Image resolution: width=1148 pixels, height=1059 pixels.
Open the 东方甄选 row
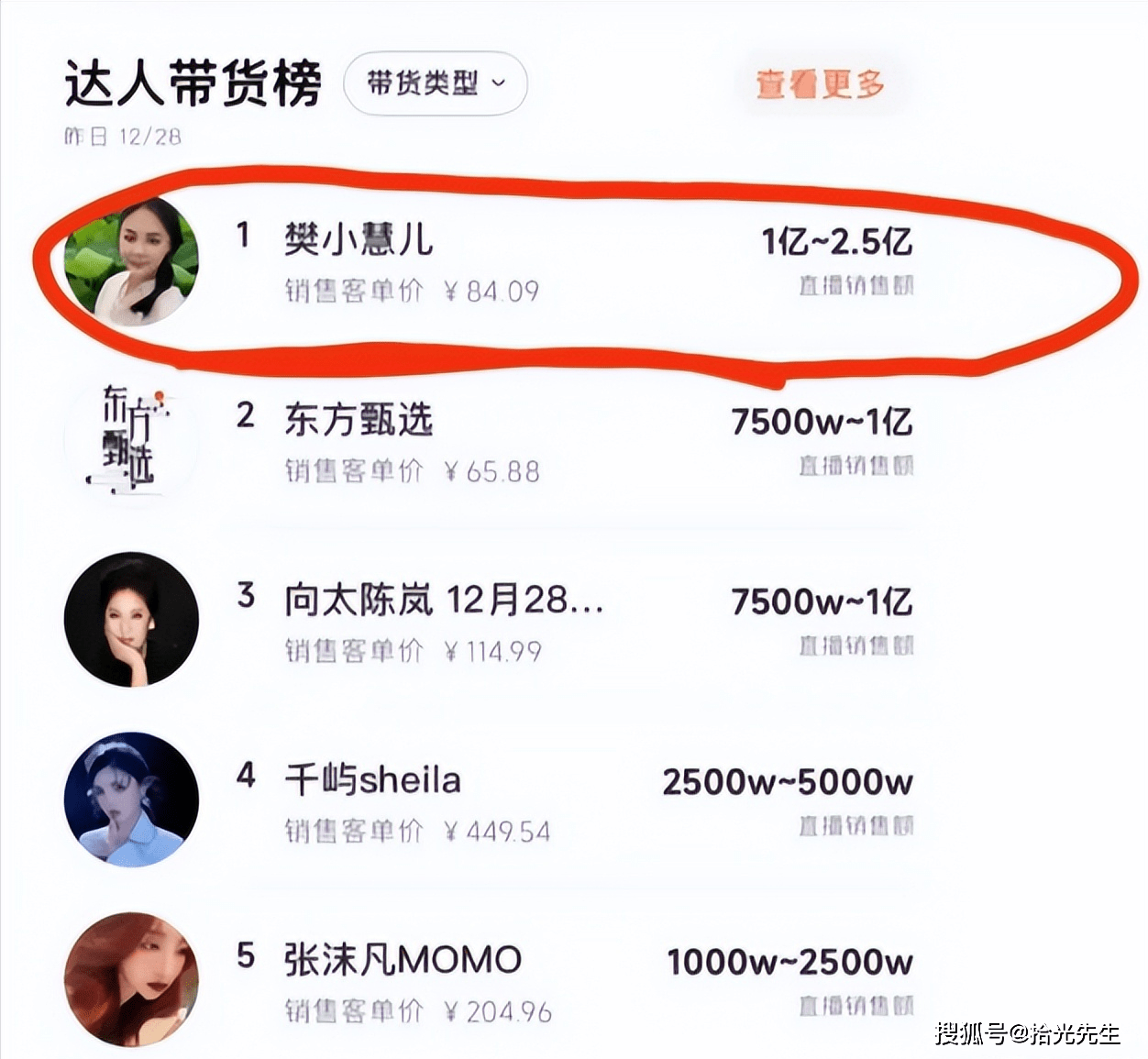coord(359,421)
